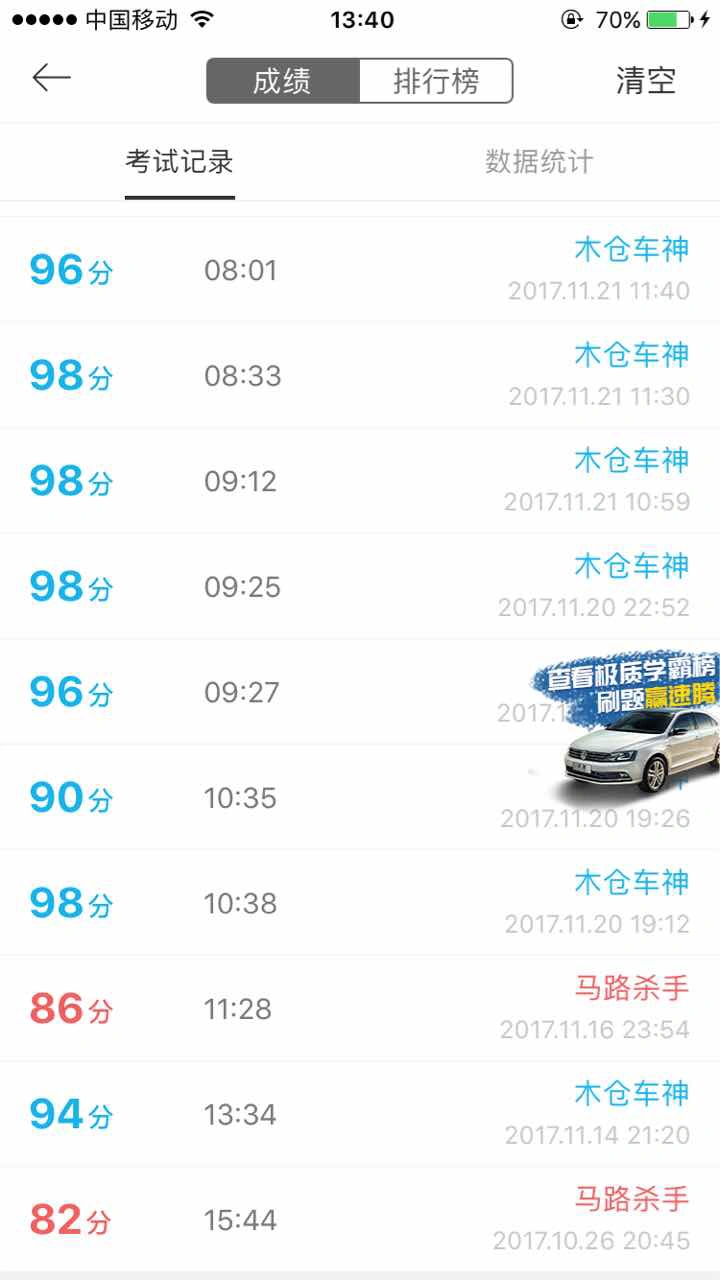Open the 96分 record from 2017.11.21 11:40

point(360,270)
